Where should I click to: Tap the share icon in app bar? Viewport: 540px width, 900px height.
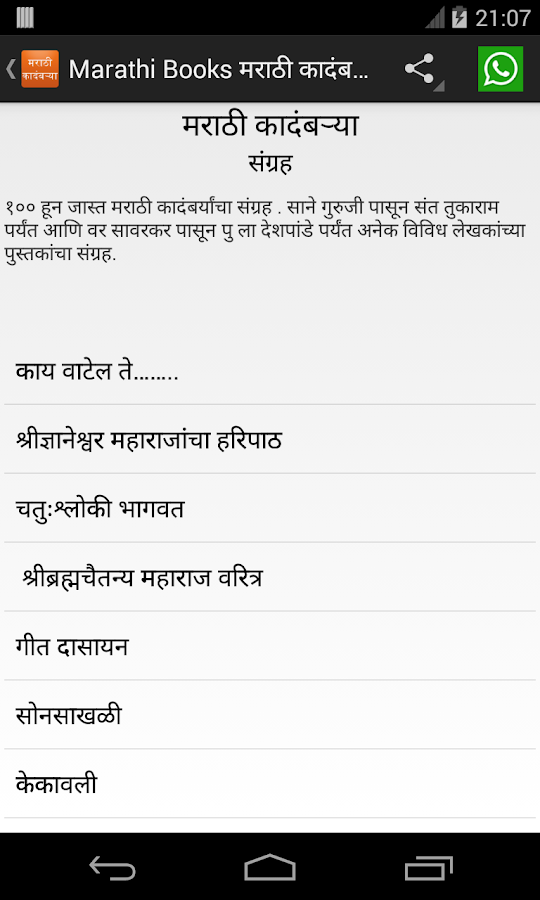421,69
